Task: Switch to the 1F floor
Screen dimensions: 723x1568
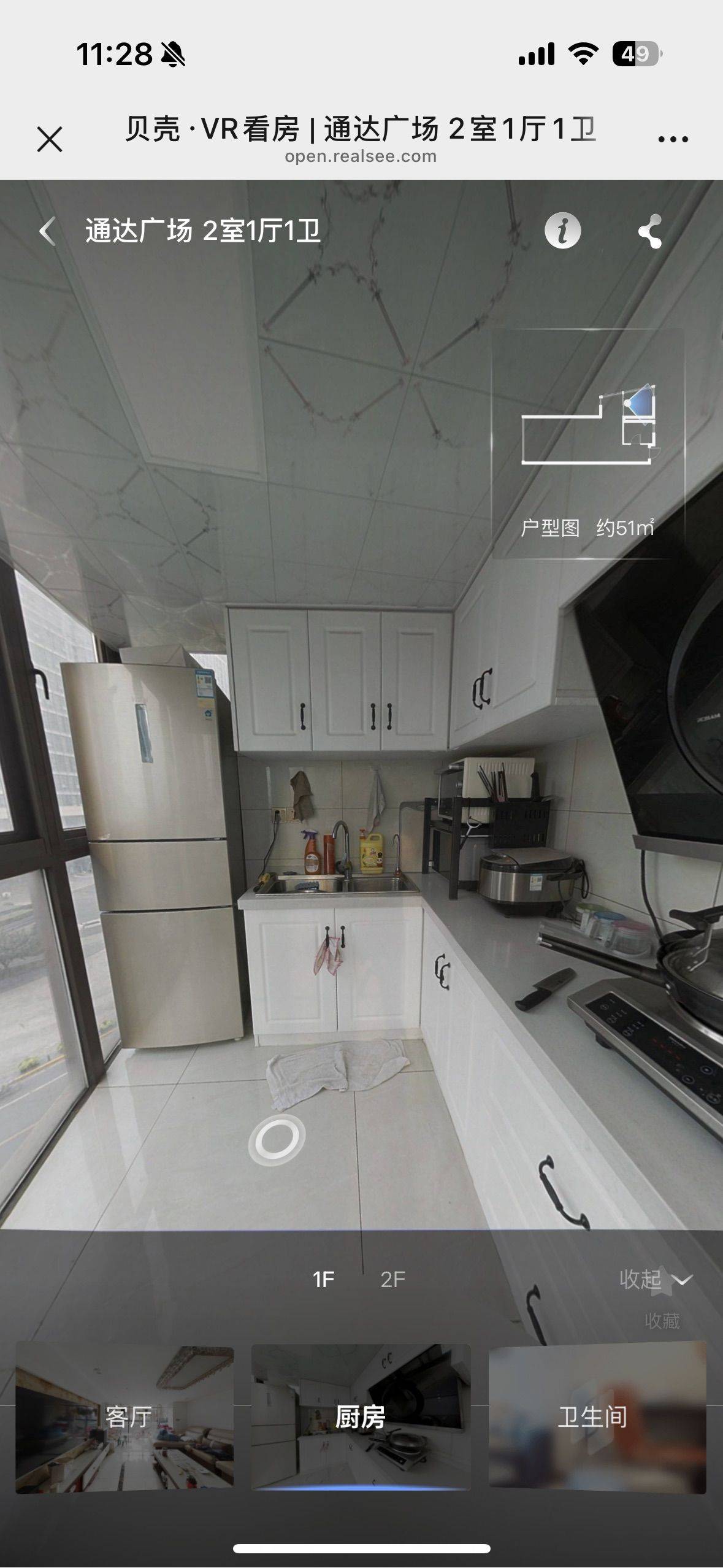Action: [323, 1279]
